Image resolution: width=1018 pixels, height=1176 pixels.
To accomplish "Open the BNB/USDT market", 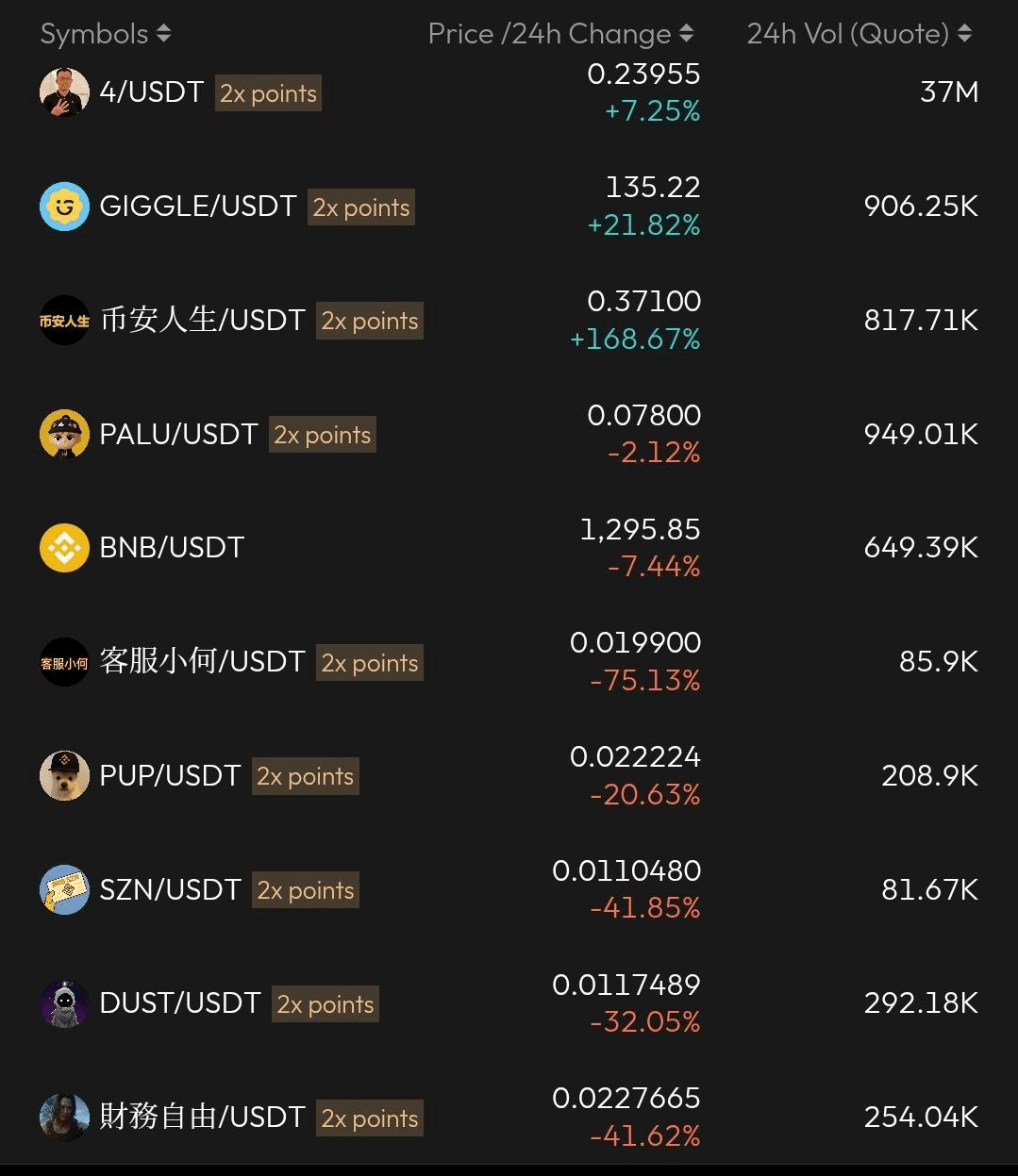I will 173,548.
